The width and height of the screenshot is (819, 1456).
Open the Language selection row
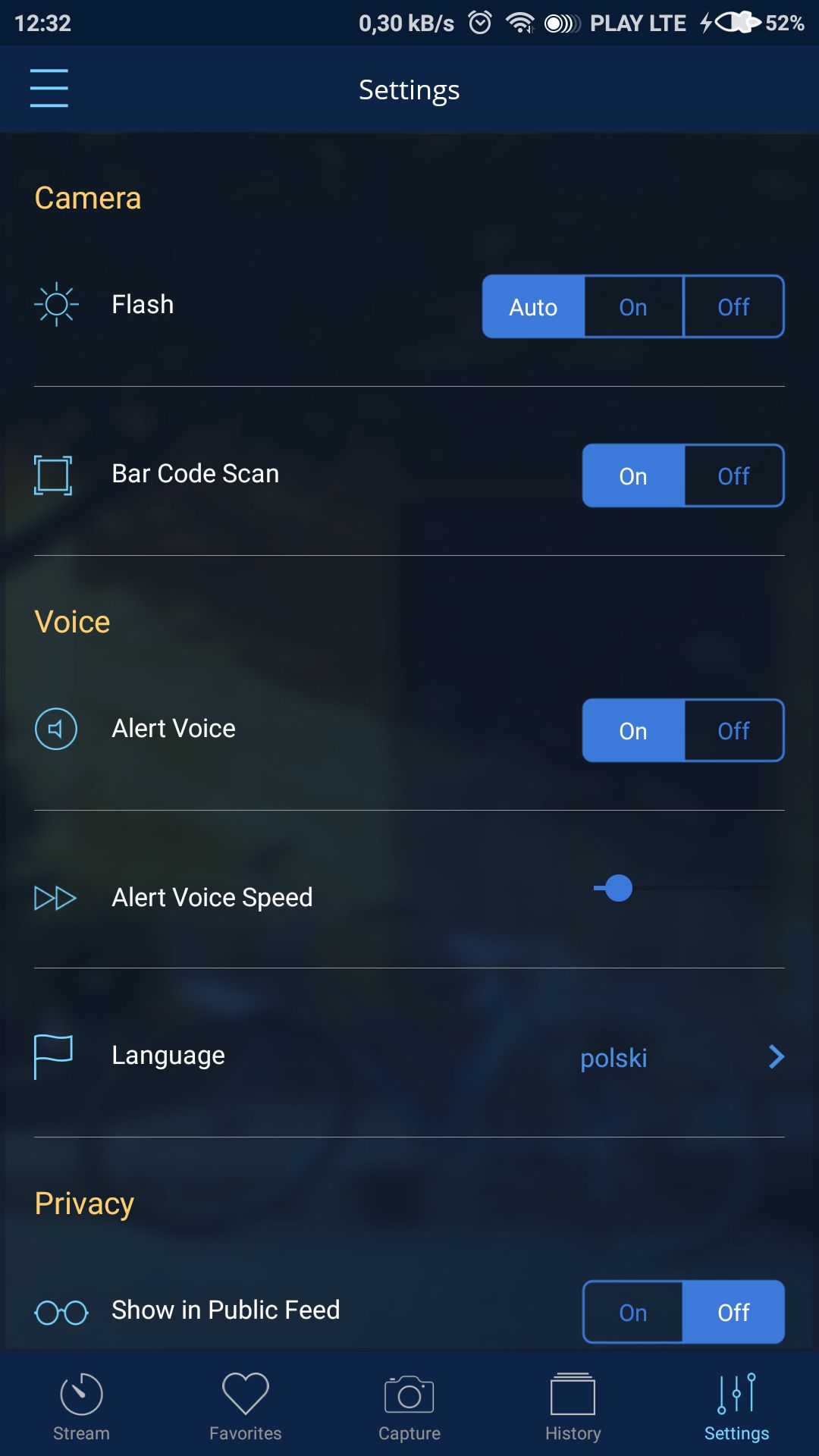click(409, 1056)
